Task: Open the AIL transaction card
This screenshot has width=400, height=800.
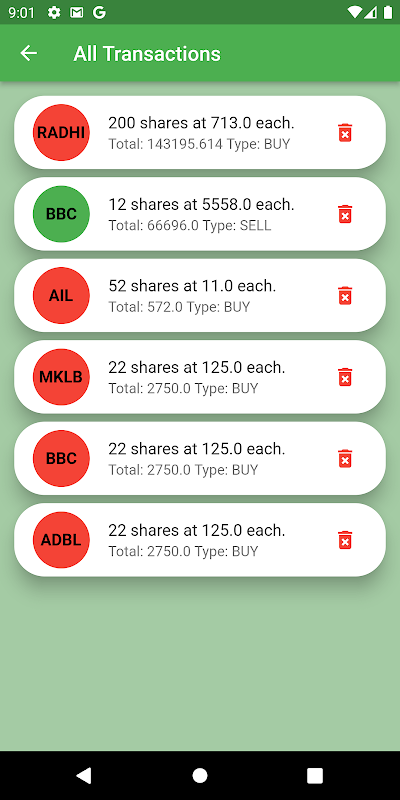Action: pos(200,295)
